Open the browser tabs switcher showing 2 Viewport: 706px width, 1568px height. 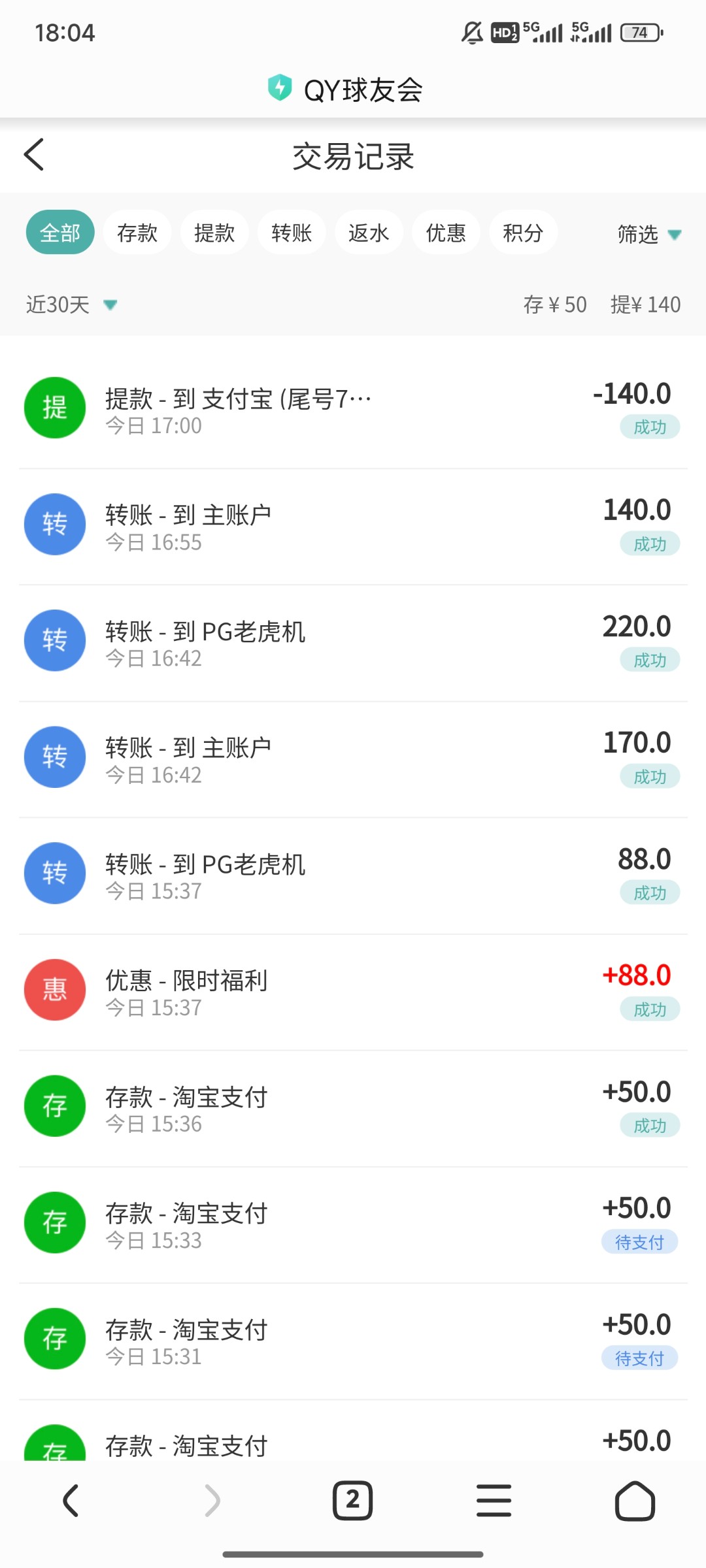point(353,1500)
